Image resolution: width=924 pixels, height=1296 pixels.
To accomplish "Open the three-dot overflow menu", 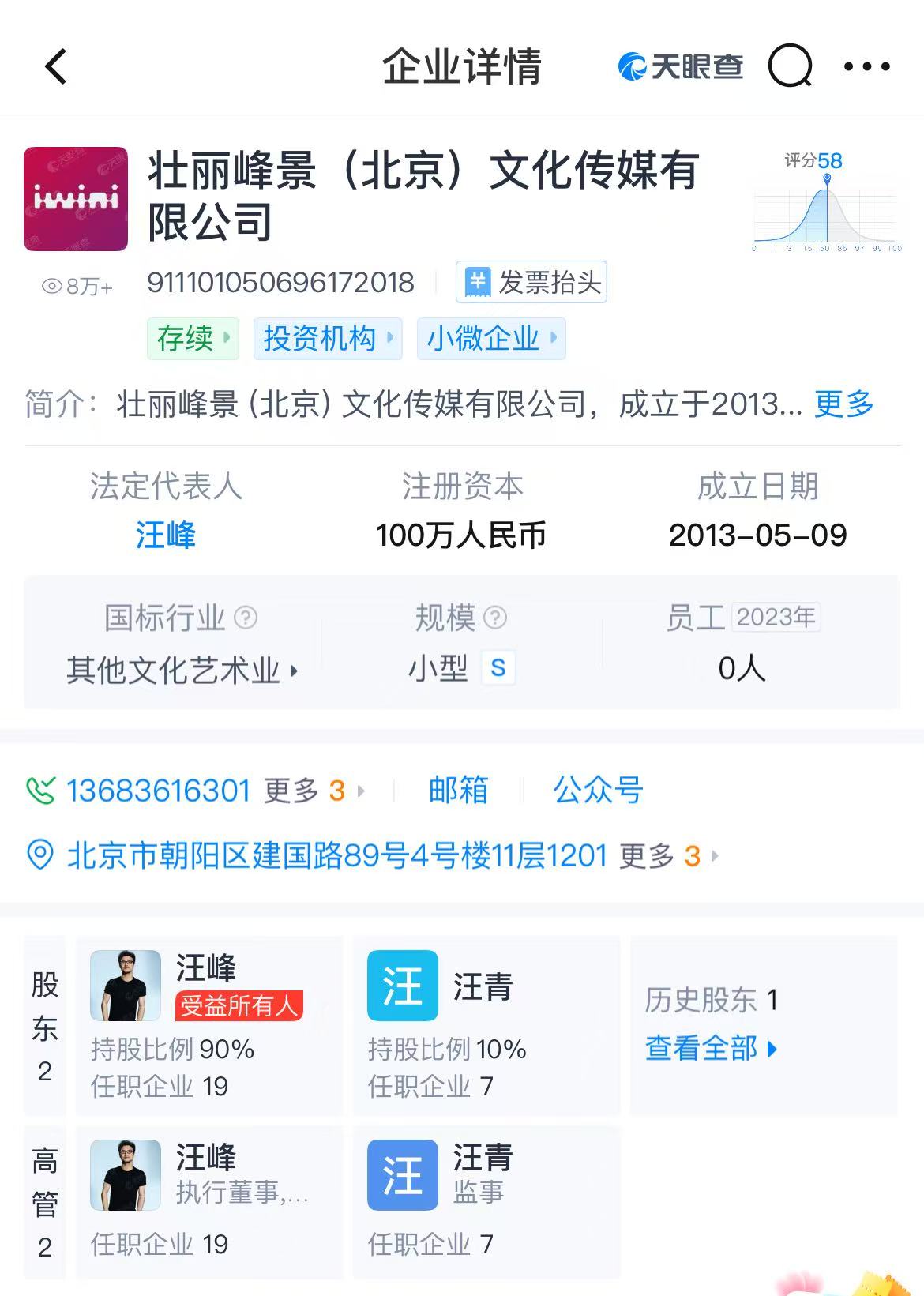I will click(x=866, y=66).
